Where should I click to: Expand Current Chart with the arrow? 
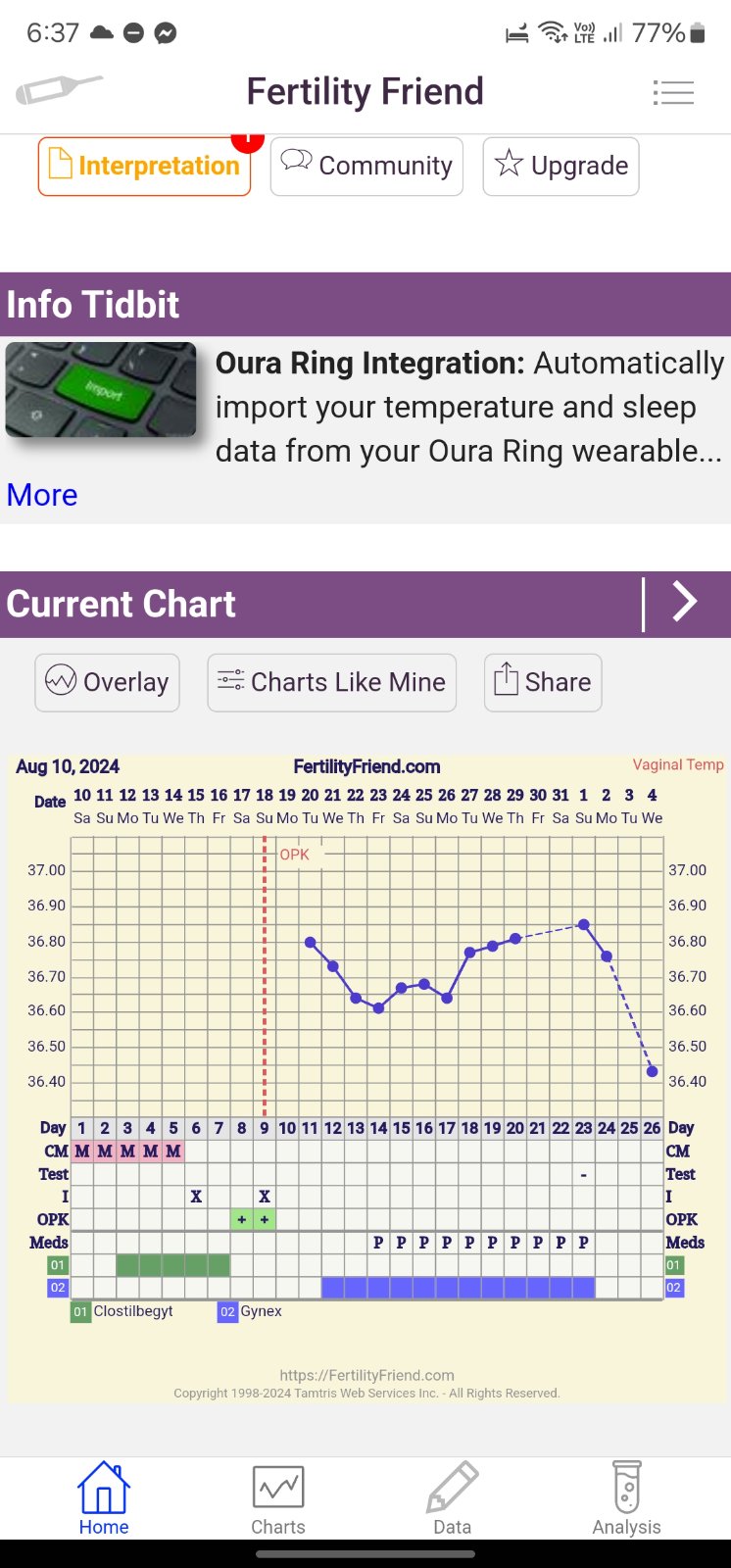[685, 603]
